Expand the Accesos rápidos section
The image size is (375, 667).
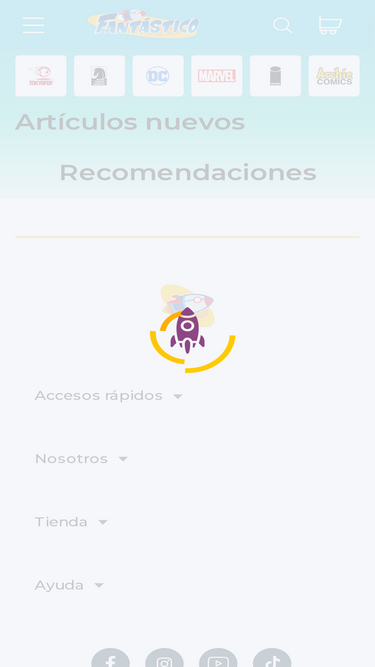(109, 396)
